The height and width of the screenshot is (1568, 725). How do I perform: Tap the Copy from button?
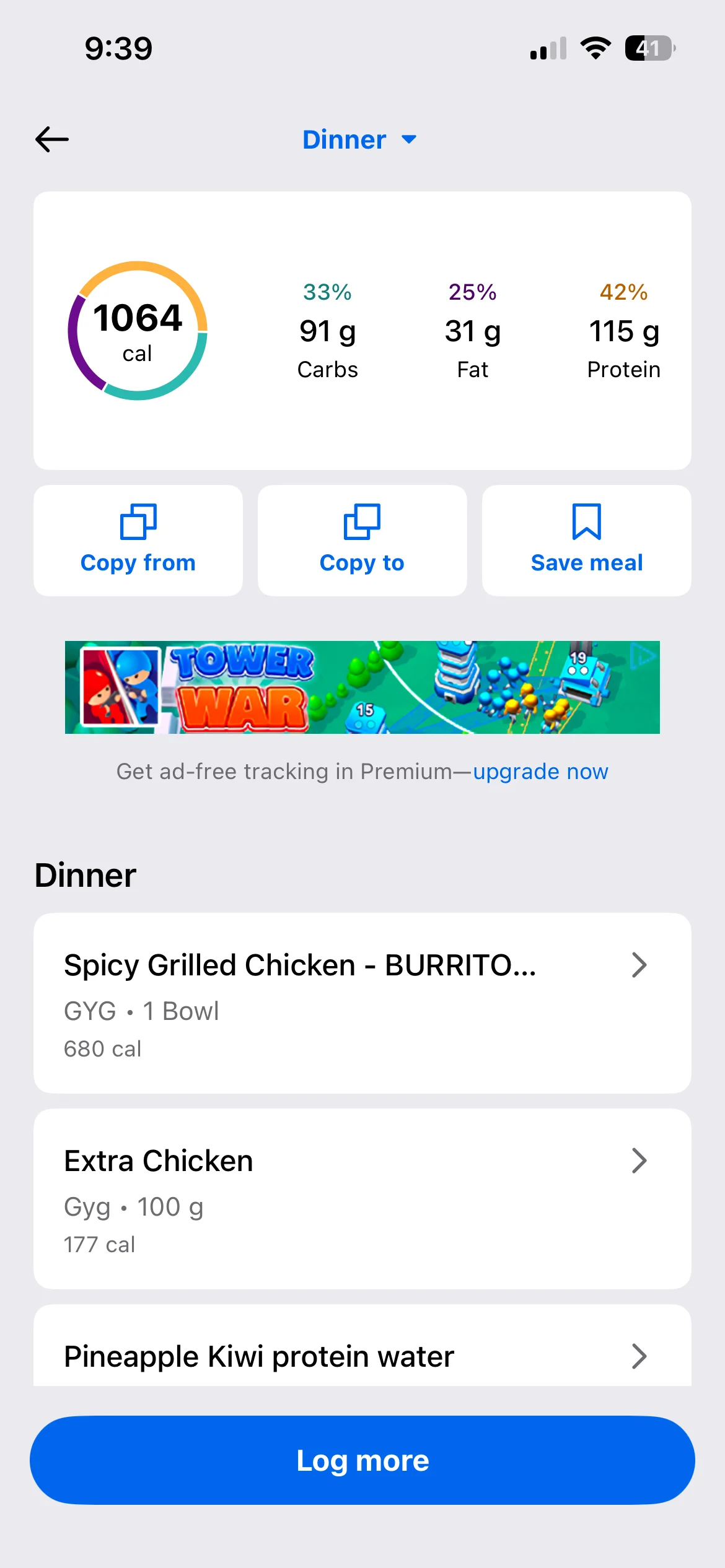click(138, 540)
